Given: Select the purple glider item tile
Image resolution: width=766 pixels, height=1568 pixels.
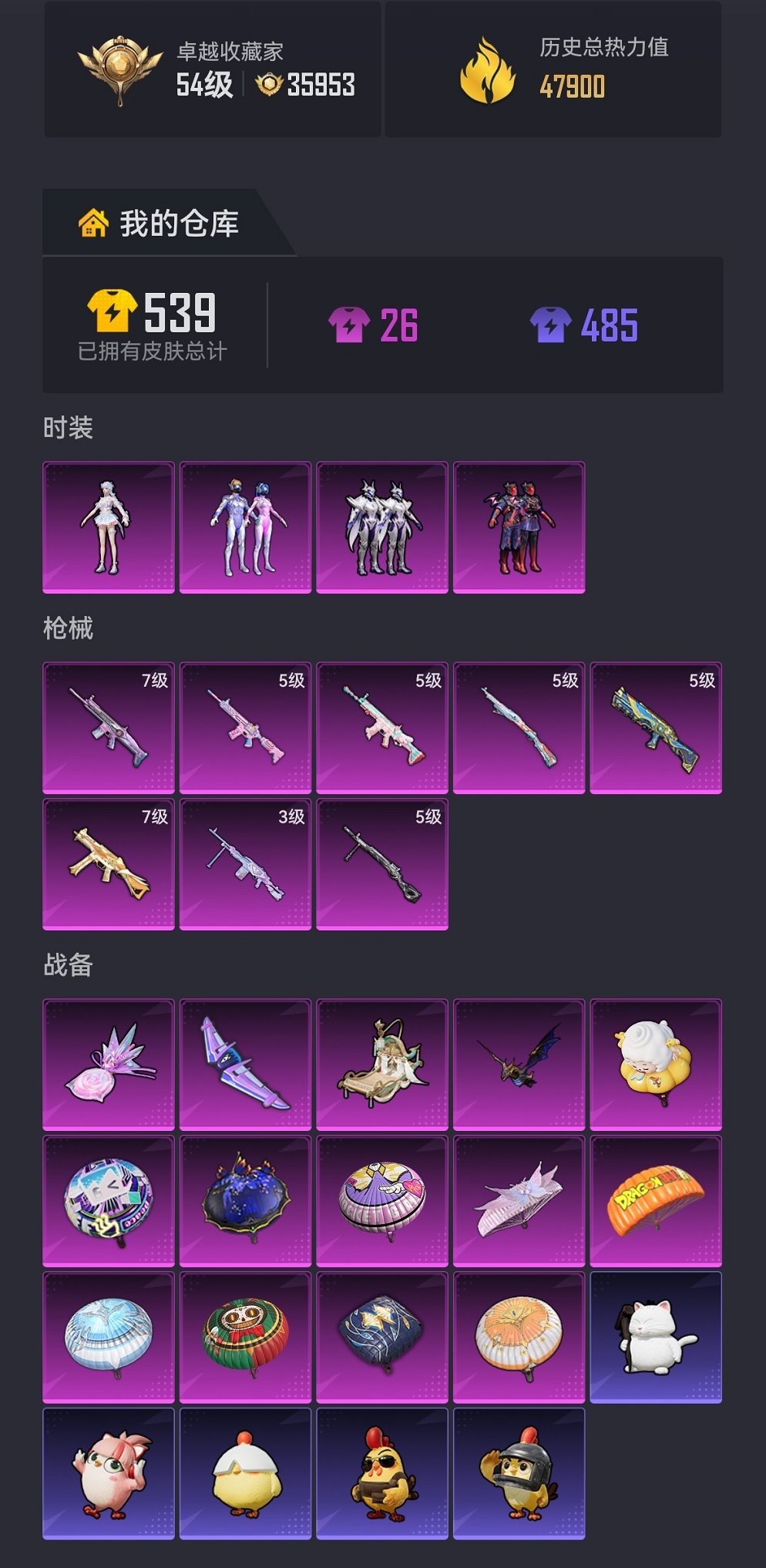Looking at the screenshot, I should [245, 1065].
